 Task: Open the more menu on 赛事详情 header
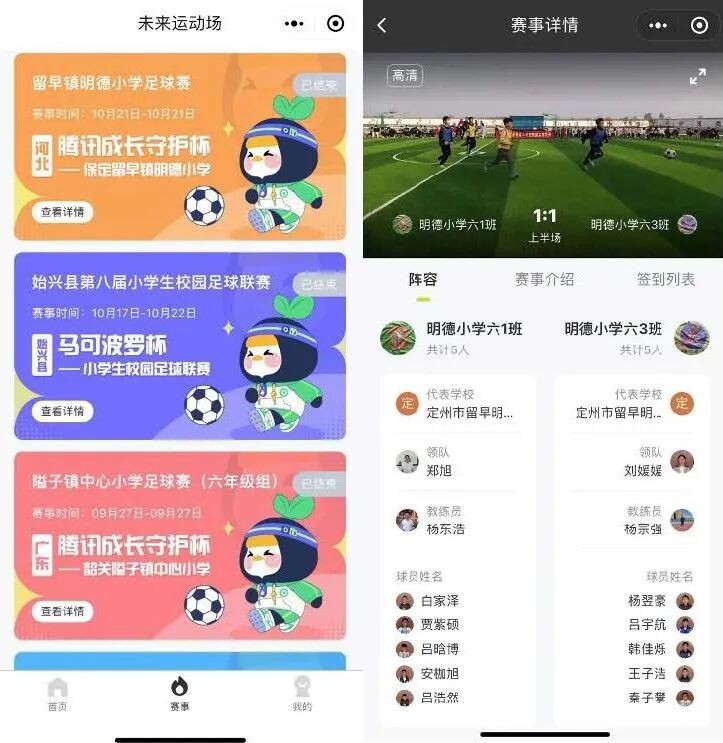[657, 26]
